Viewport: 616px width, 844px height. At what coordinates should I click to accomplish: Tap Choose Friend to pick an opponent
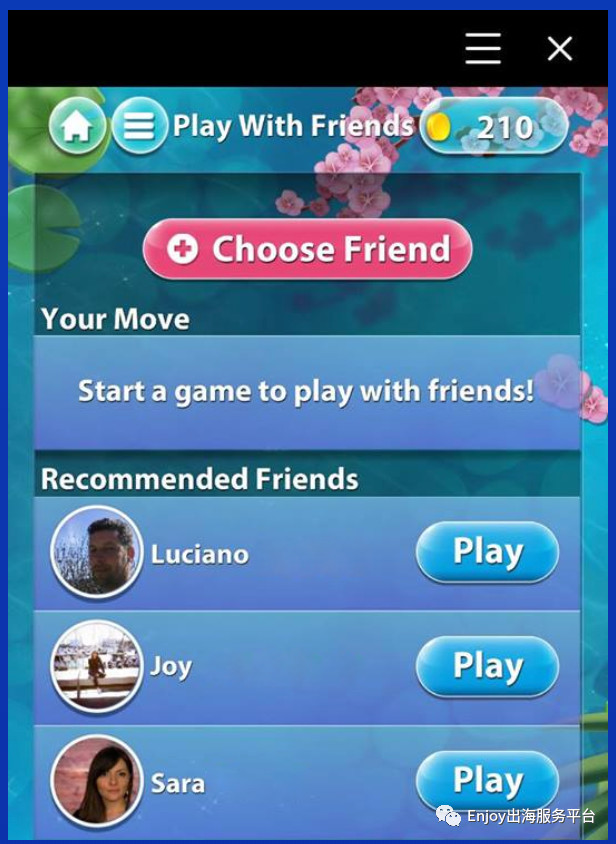point(308,249)
